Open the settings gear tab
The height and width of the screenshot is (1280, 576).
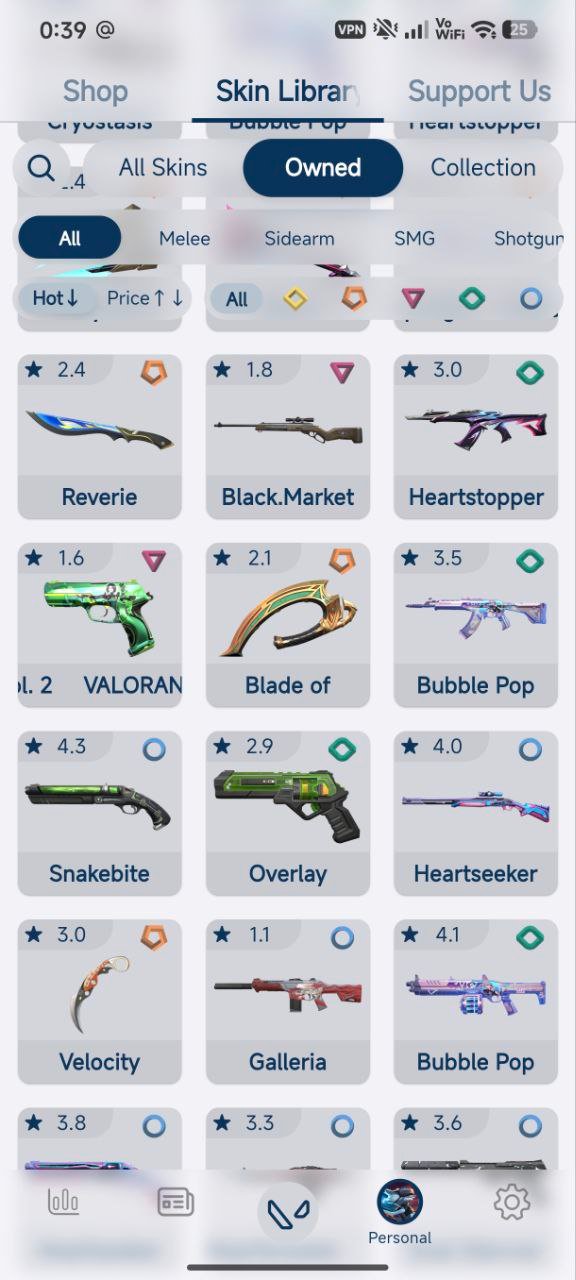[x=512, y=1201]
